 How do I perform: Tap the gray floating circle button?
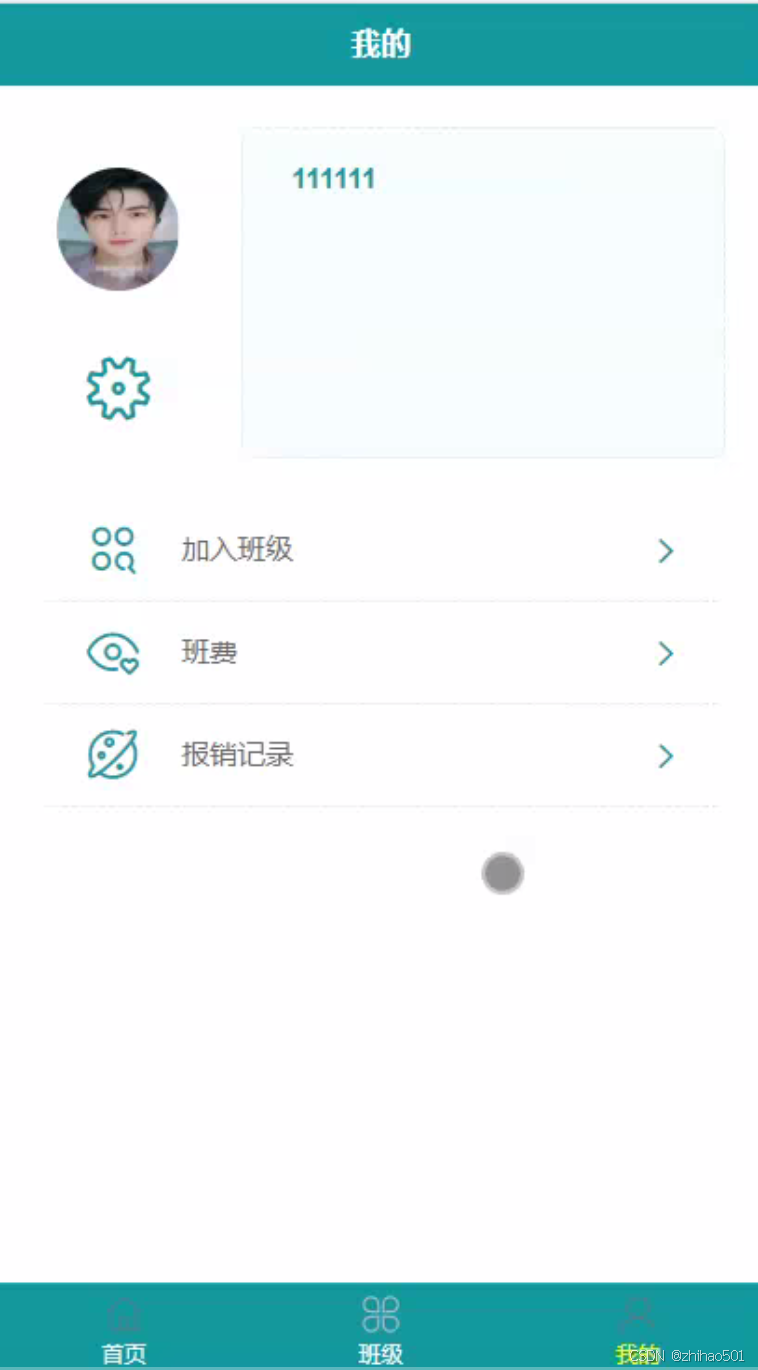[502, 873]
